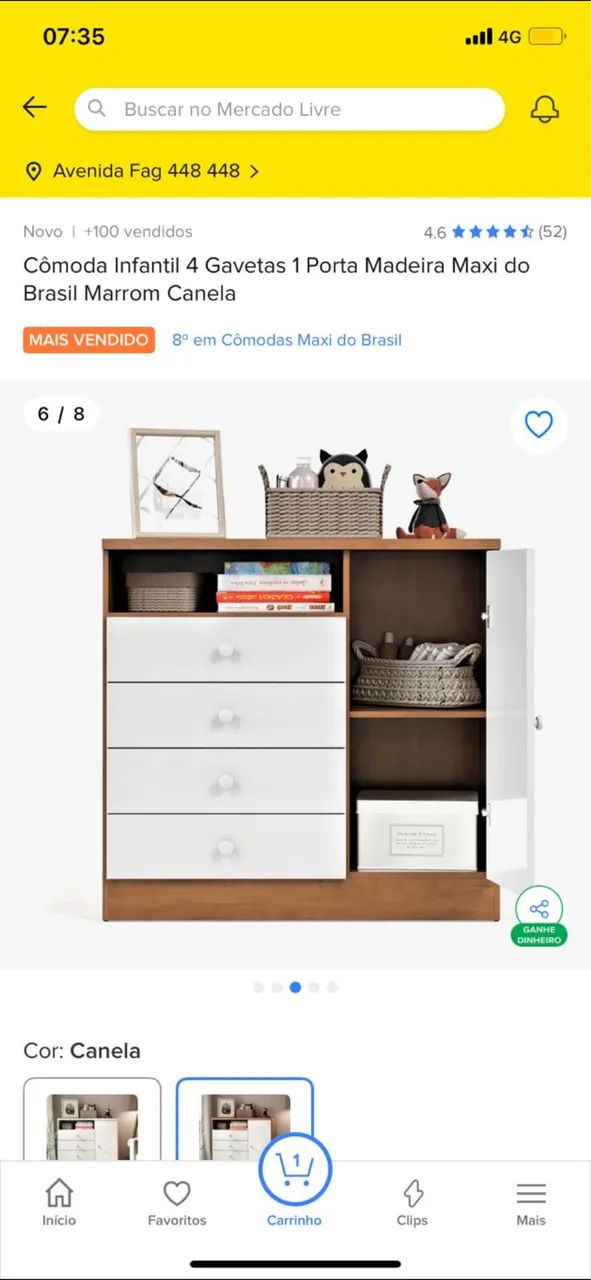The width and height of the screenshot is (591, 1280).
Task: Tap the Buscar no Mercado Livre search field
Action: click(x=289, y=109)
